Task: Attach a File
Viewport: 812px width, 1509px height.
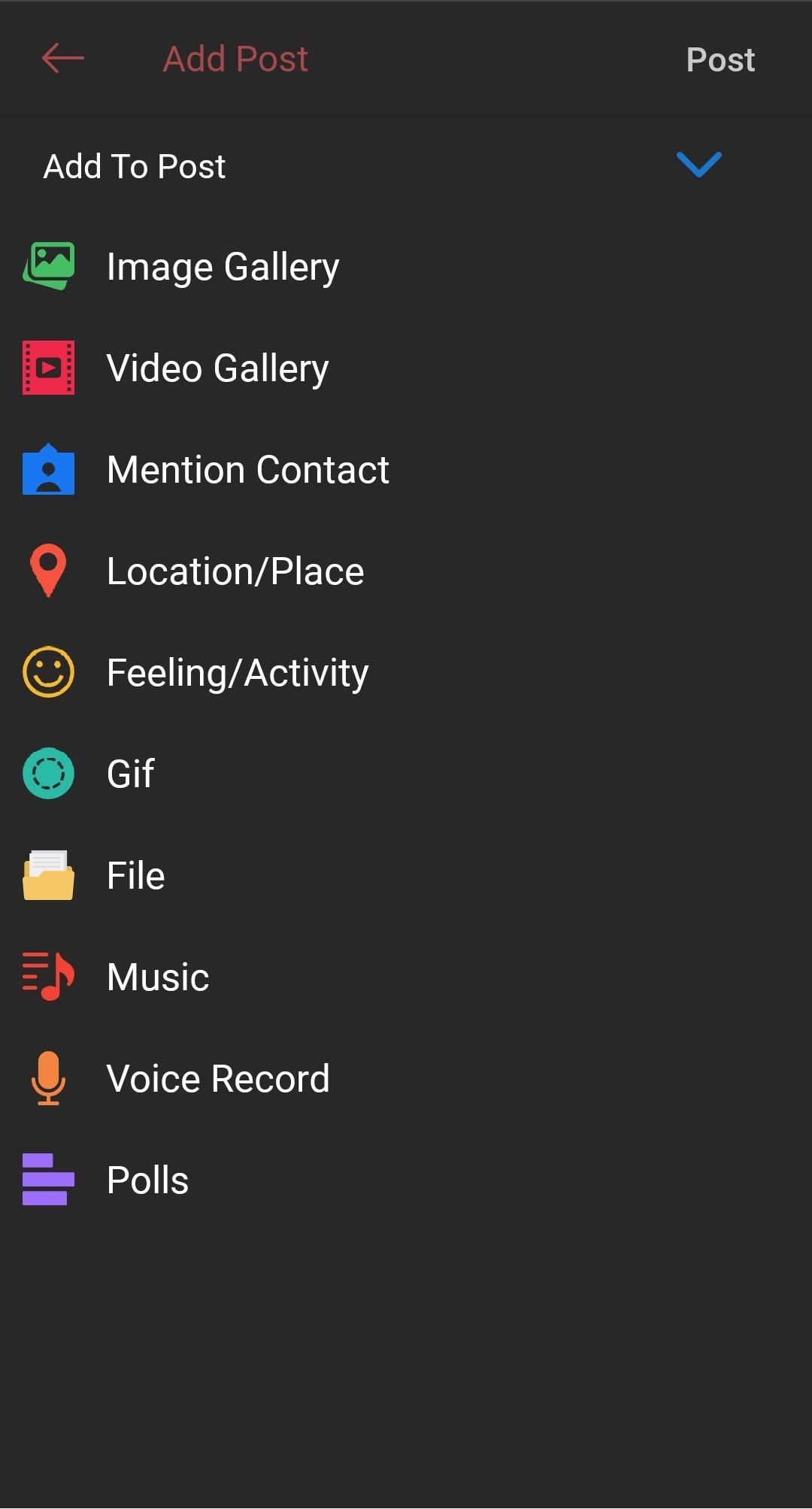Action: [x=406, y=876]
